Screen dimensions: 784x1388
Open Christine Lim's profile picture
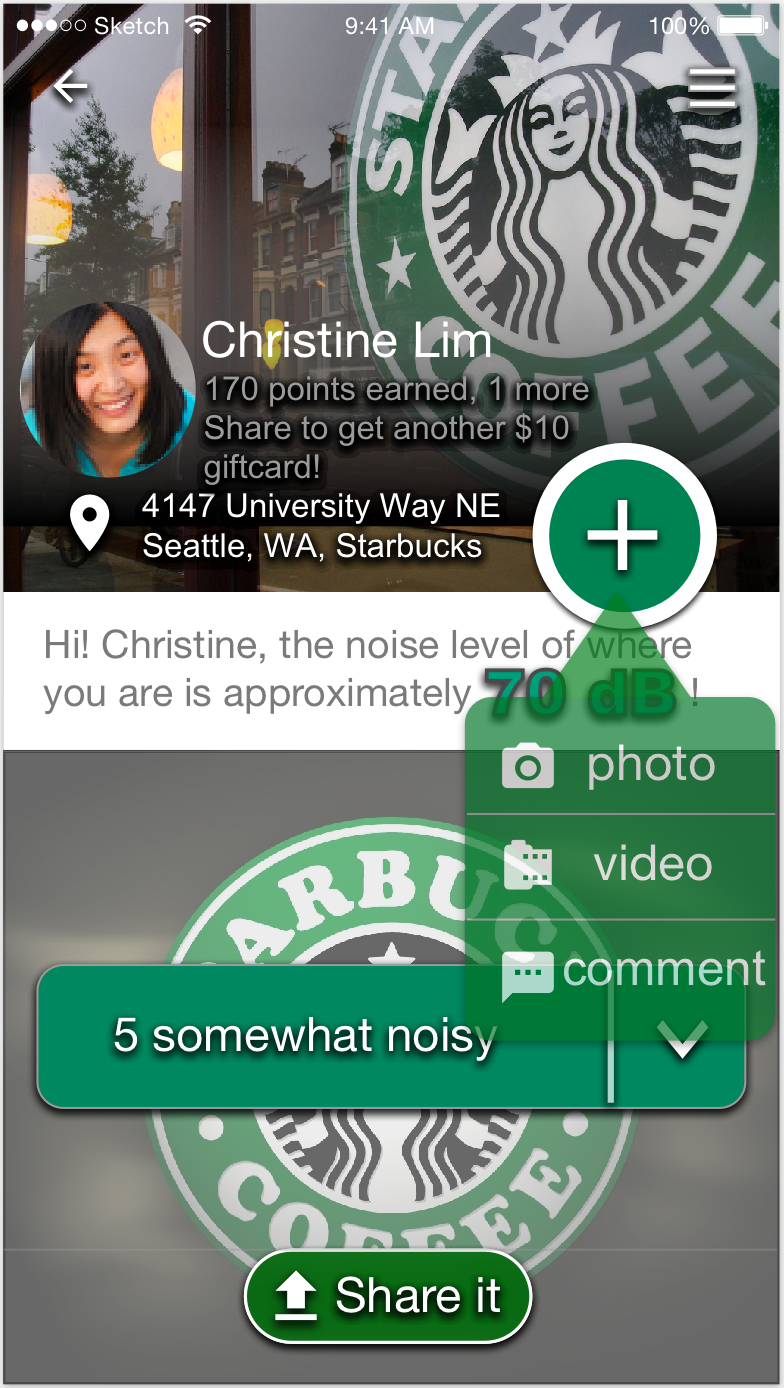(x=107, y=390)
